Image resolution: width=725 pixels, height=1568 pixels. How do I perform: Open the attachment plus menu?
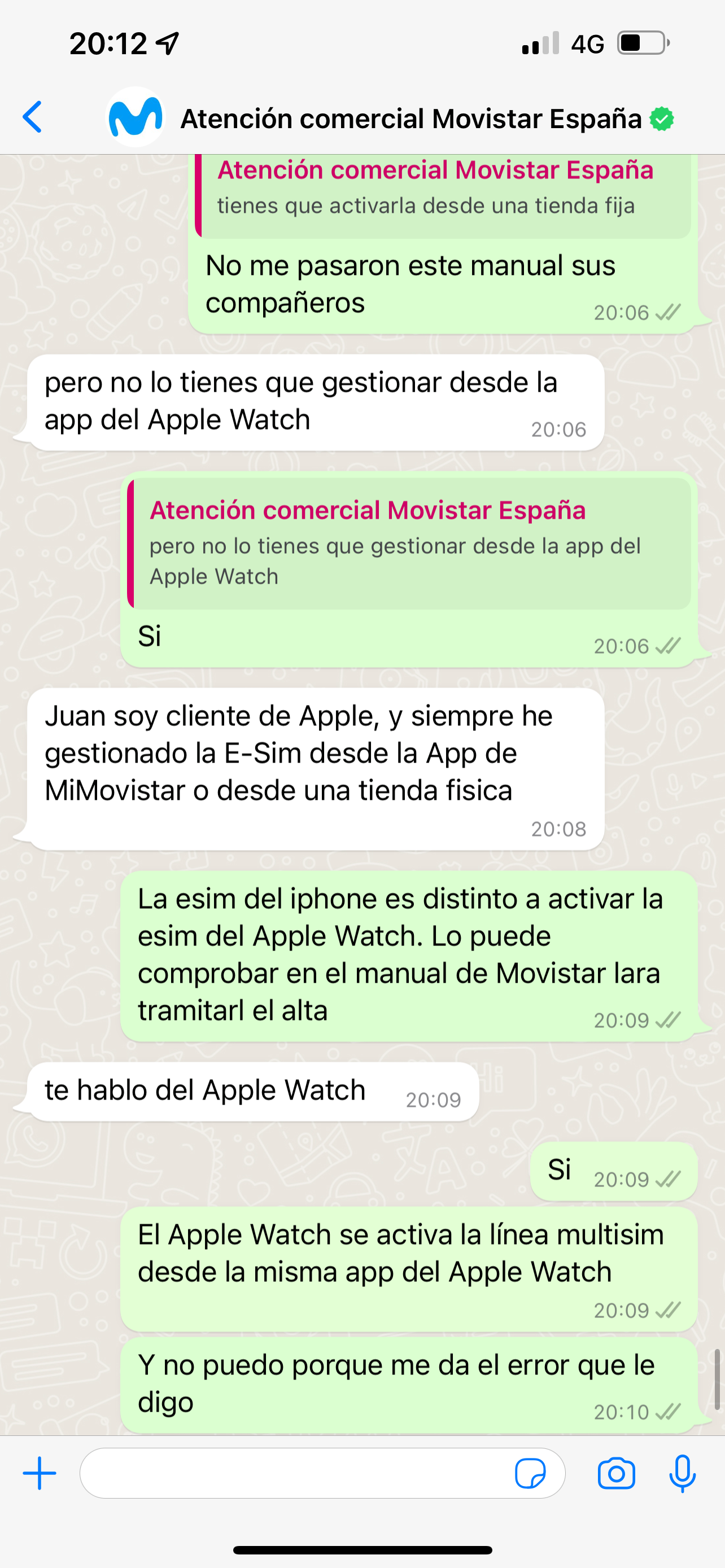[x=40, y=1473]
